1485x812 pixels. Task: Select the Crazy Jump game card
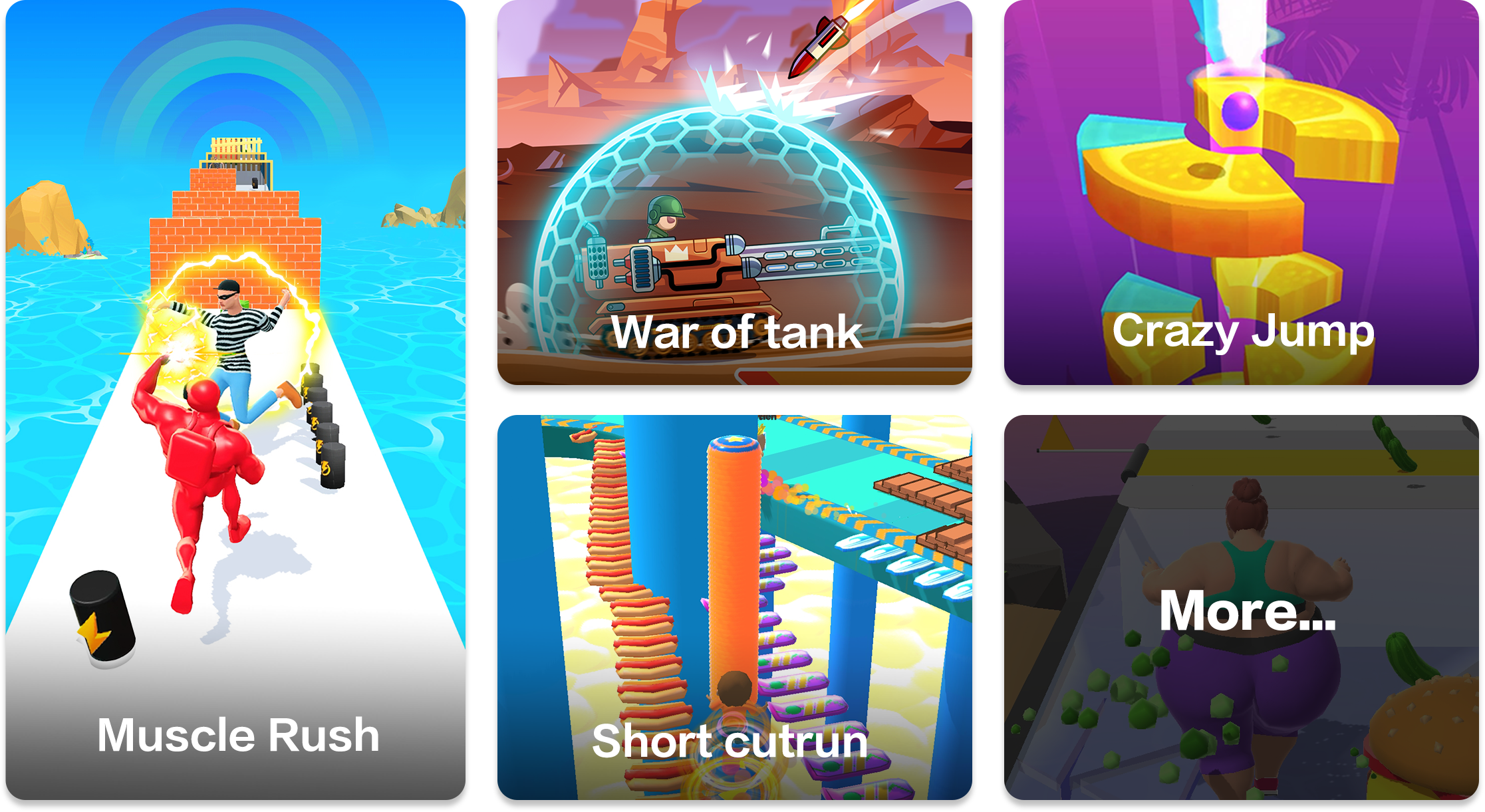pyautogui.click(x=1241, y=193)
